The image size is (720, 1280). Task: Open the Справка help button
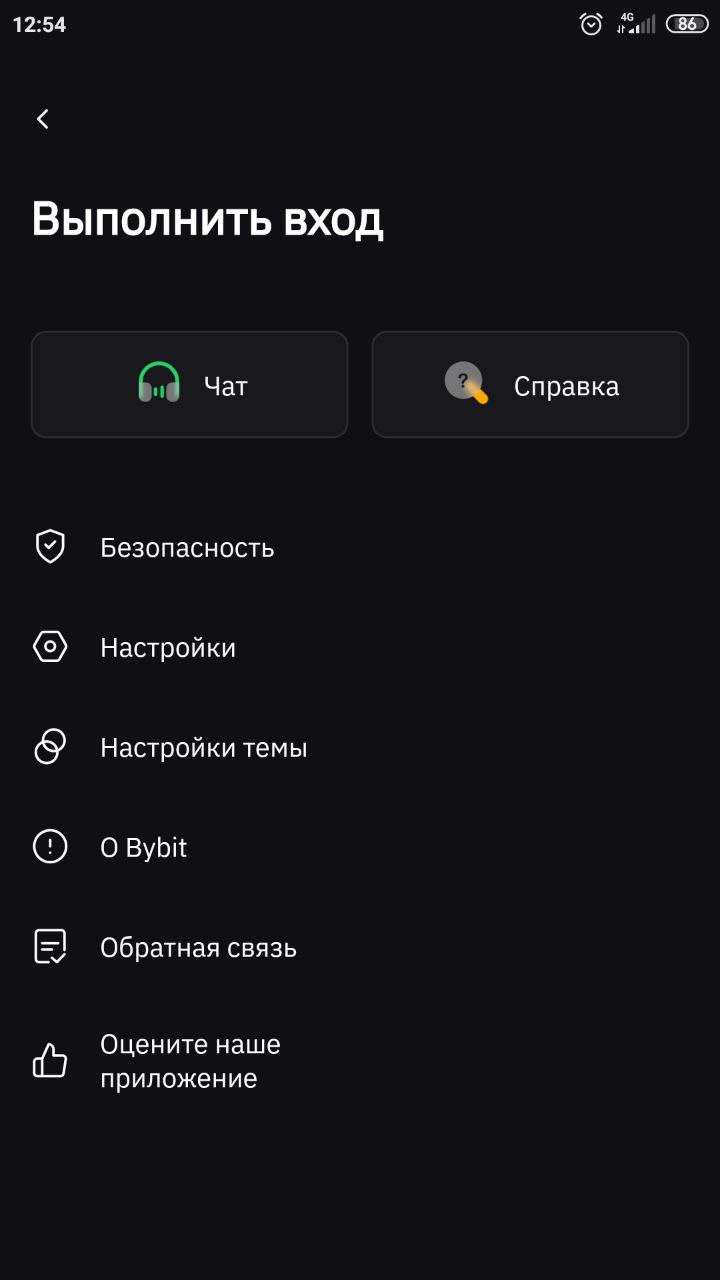pyautogui.click(x=530, y=385)
